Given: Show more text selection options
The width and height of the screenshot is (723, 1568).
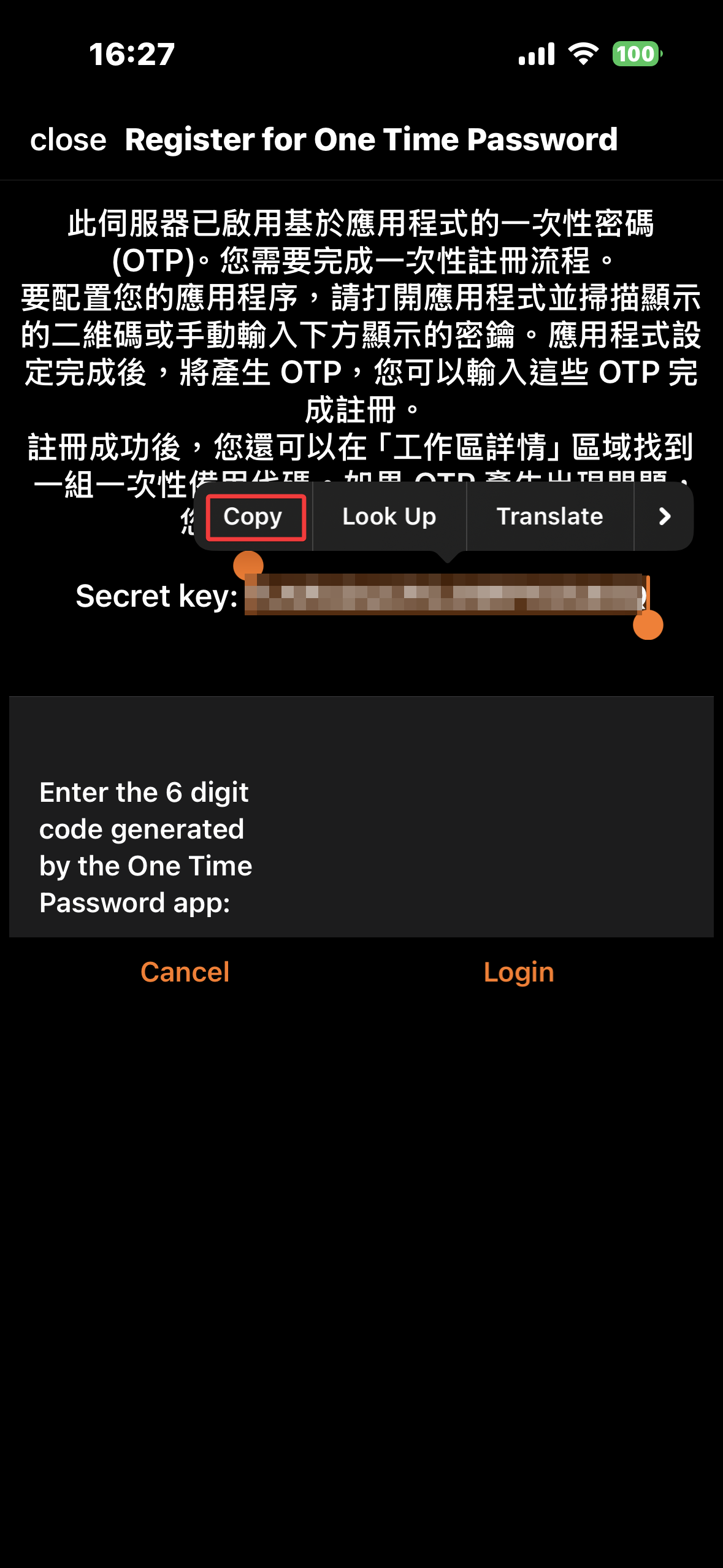Looking at the screenshot, I should [x=664, y=517].
